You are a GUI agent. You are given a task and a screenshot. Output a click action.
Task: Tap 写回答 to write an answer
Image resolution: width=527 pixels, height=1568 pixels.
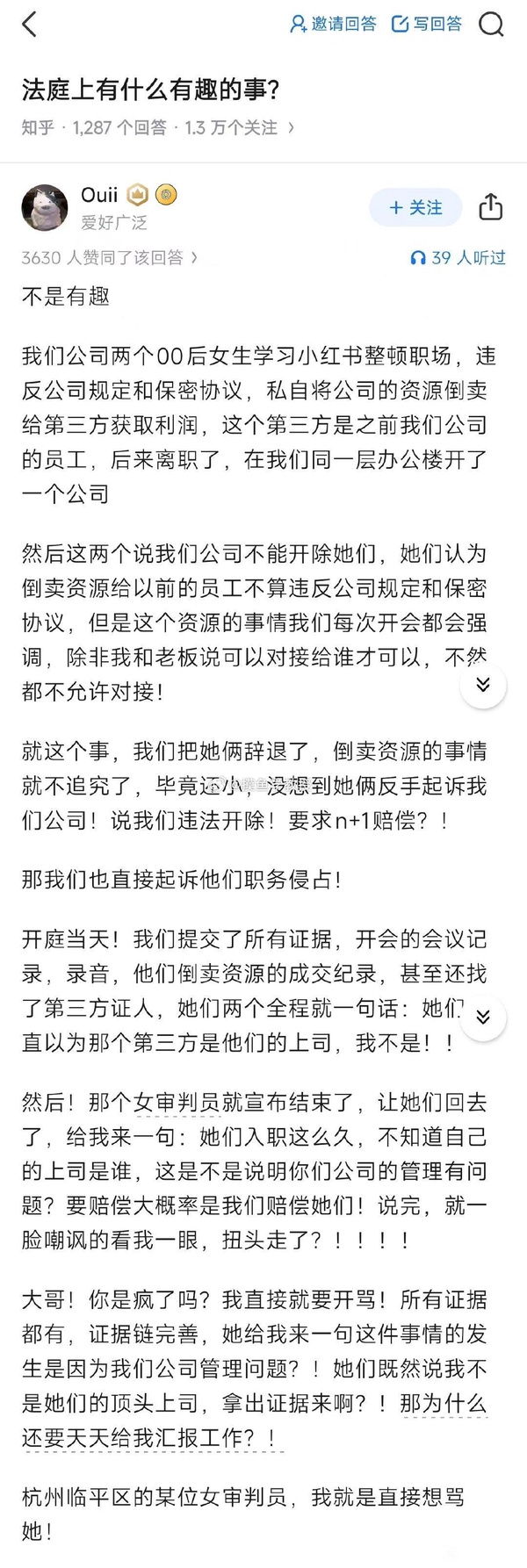pos(427,25)
